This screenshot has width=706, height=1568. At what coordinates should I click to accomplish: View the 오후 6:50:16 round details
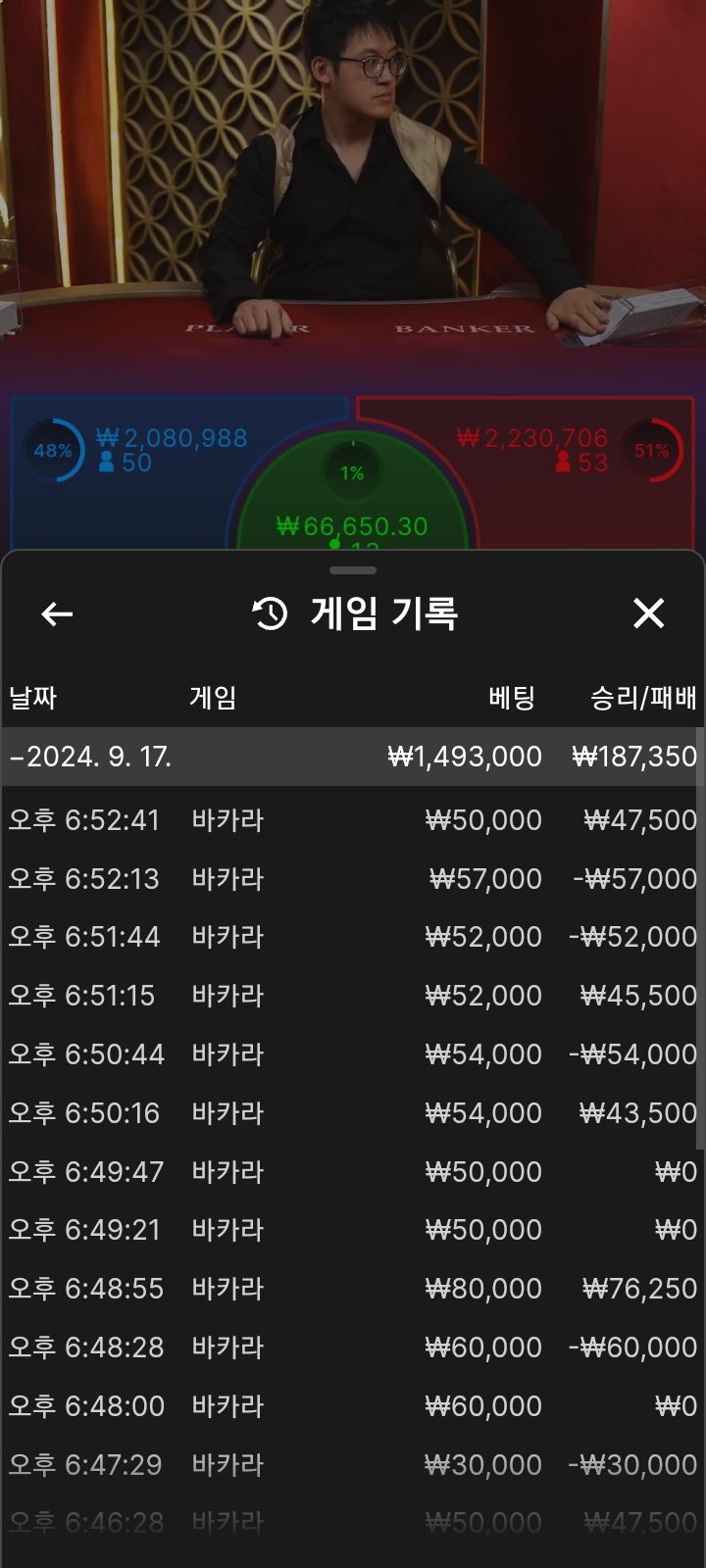pyautogui.click(x=351, y=1113)
